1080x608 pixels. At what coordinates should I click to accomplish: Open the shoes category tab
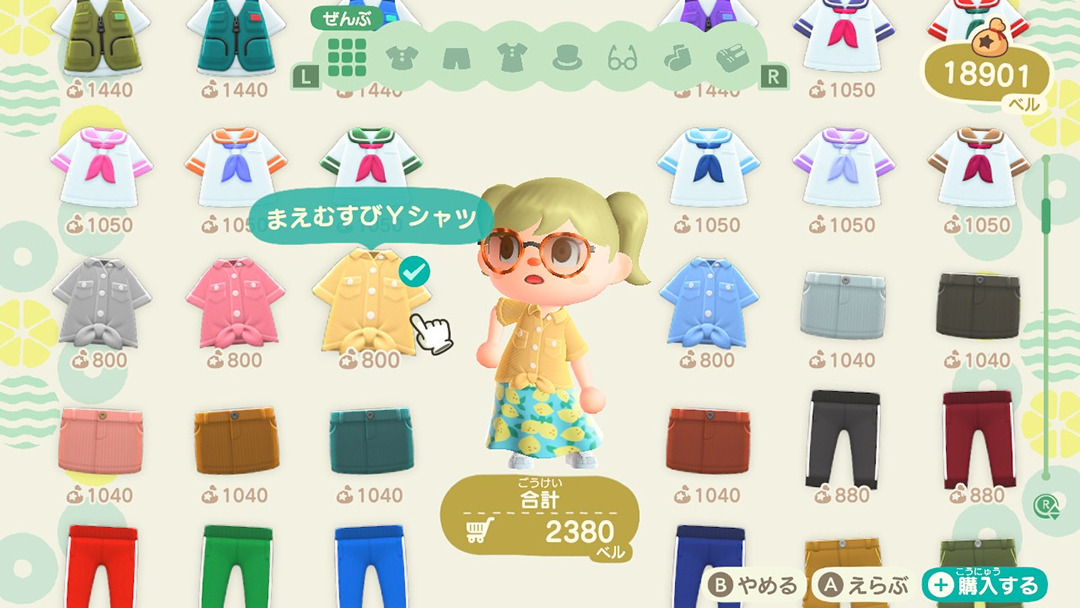click(731, 57)
